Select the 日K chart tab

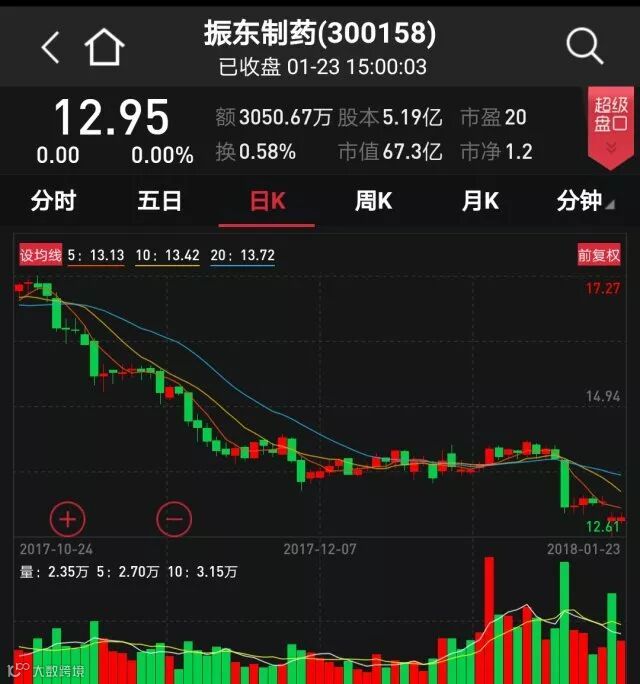pos(267,201)
